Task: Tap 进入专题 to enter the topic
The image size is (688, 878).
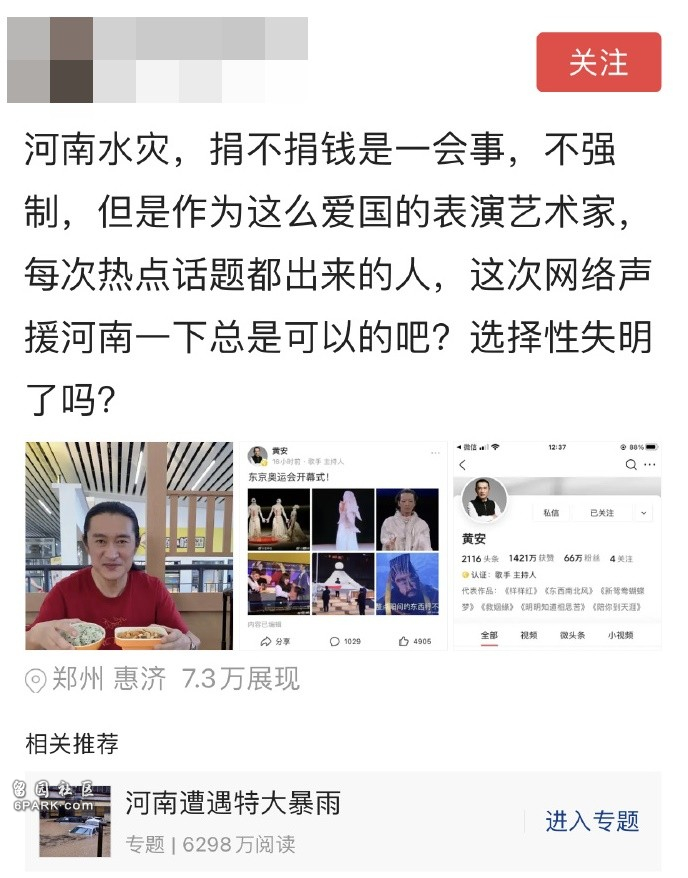Action: tap(592, 821)
